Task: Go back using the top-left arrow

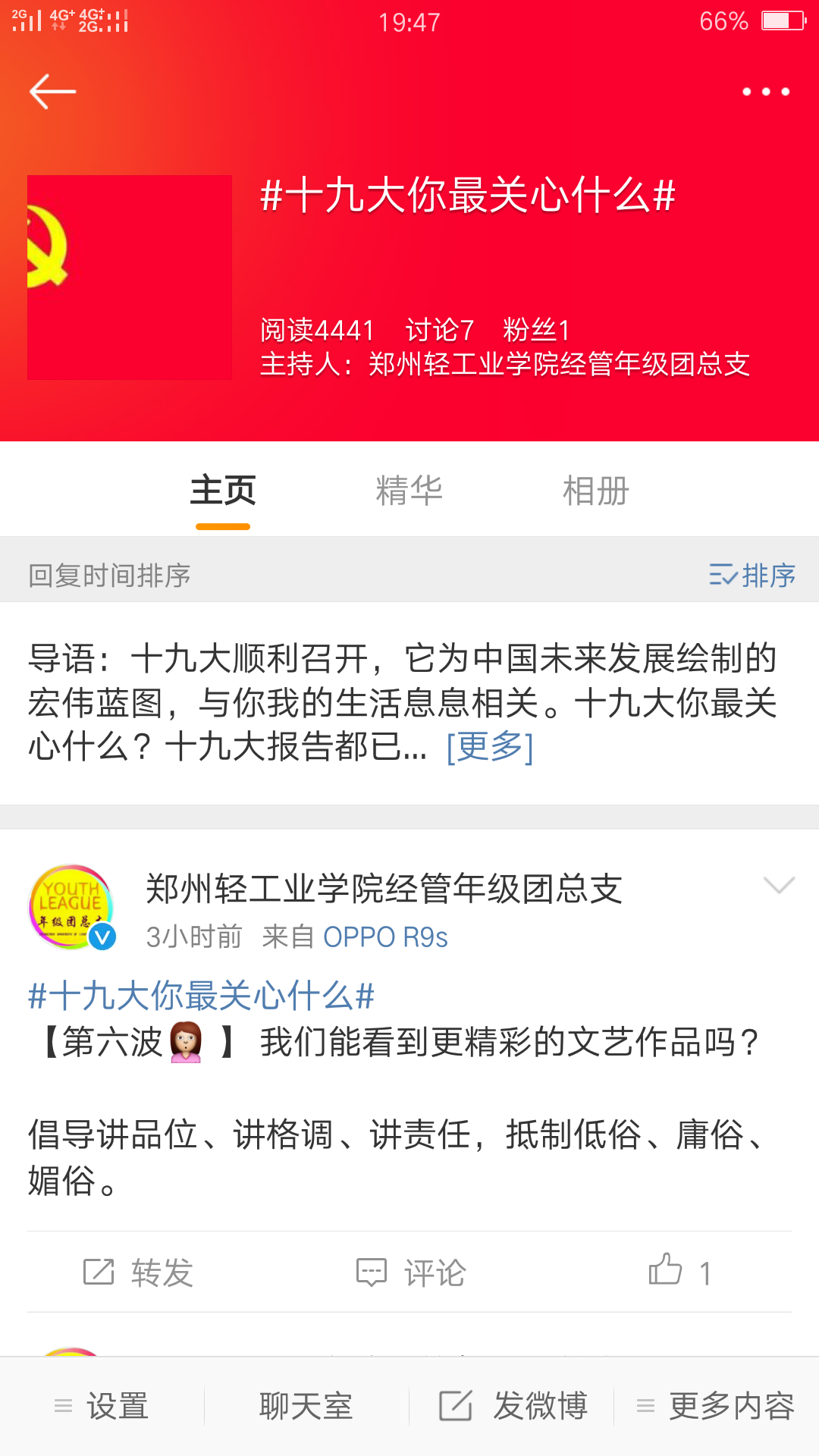Action: tap(53, 92)
